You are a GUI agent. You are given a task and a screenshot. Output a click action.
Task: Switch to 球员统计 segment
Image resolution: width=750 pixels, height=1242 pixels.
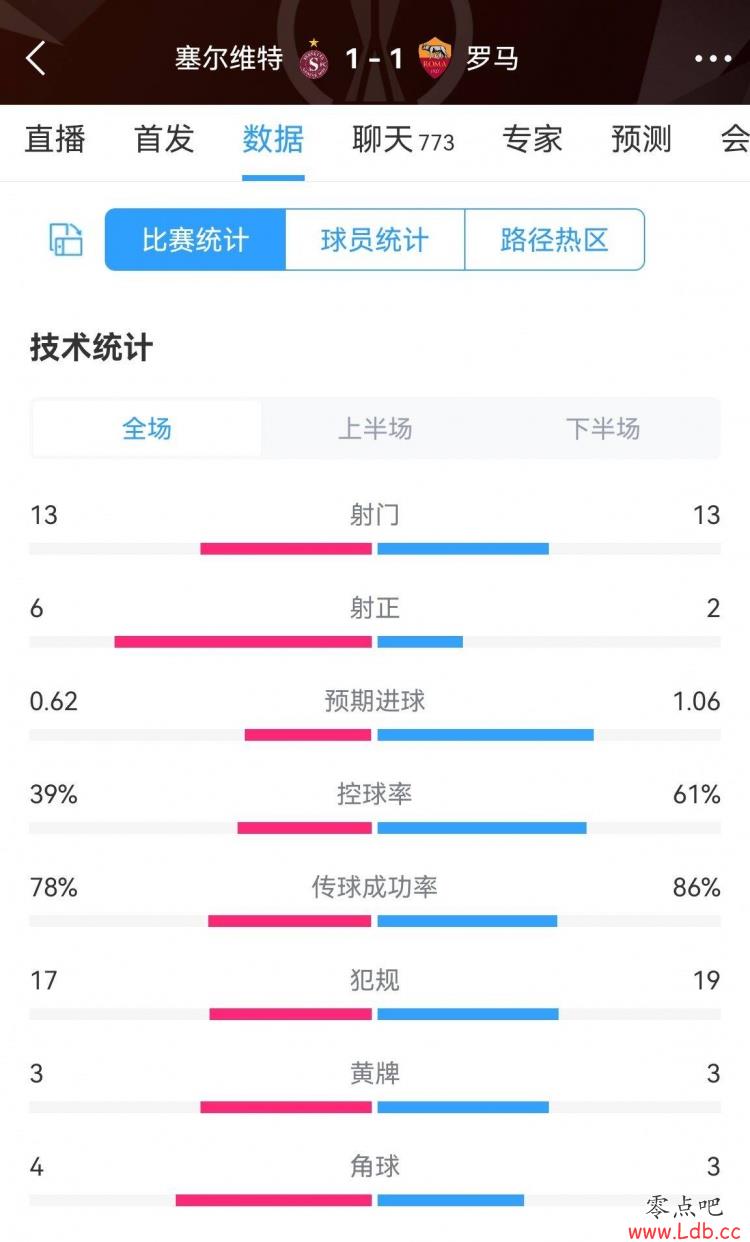click(x=375, y=240)
